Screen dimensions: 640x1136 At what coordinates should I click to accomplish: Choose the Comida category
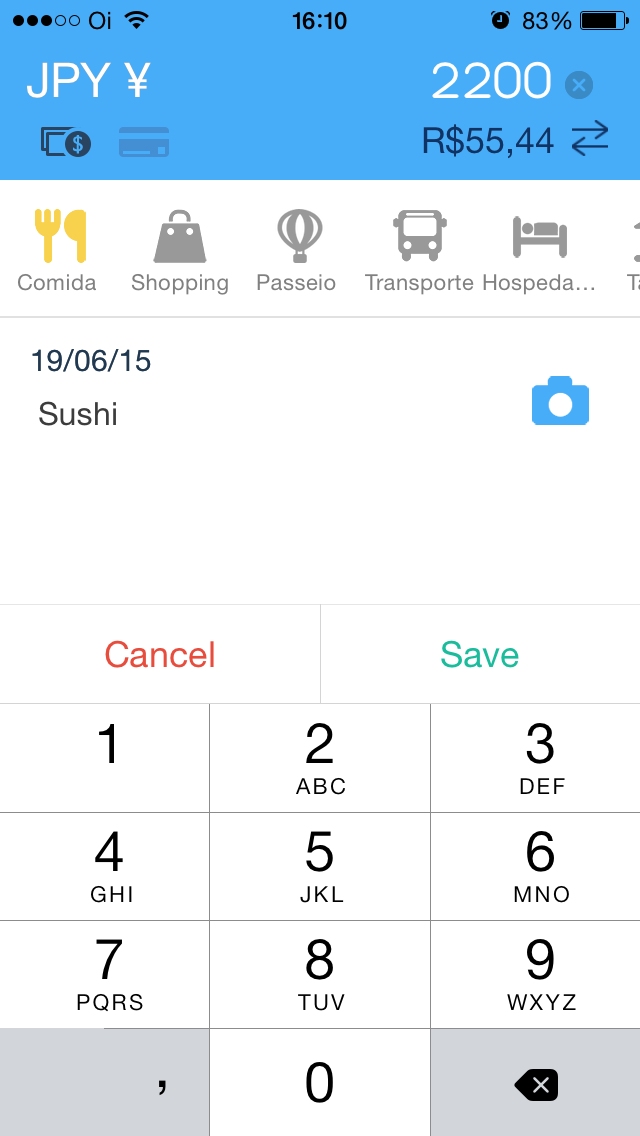58,250
